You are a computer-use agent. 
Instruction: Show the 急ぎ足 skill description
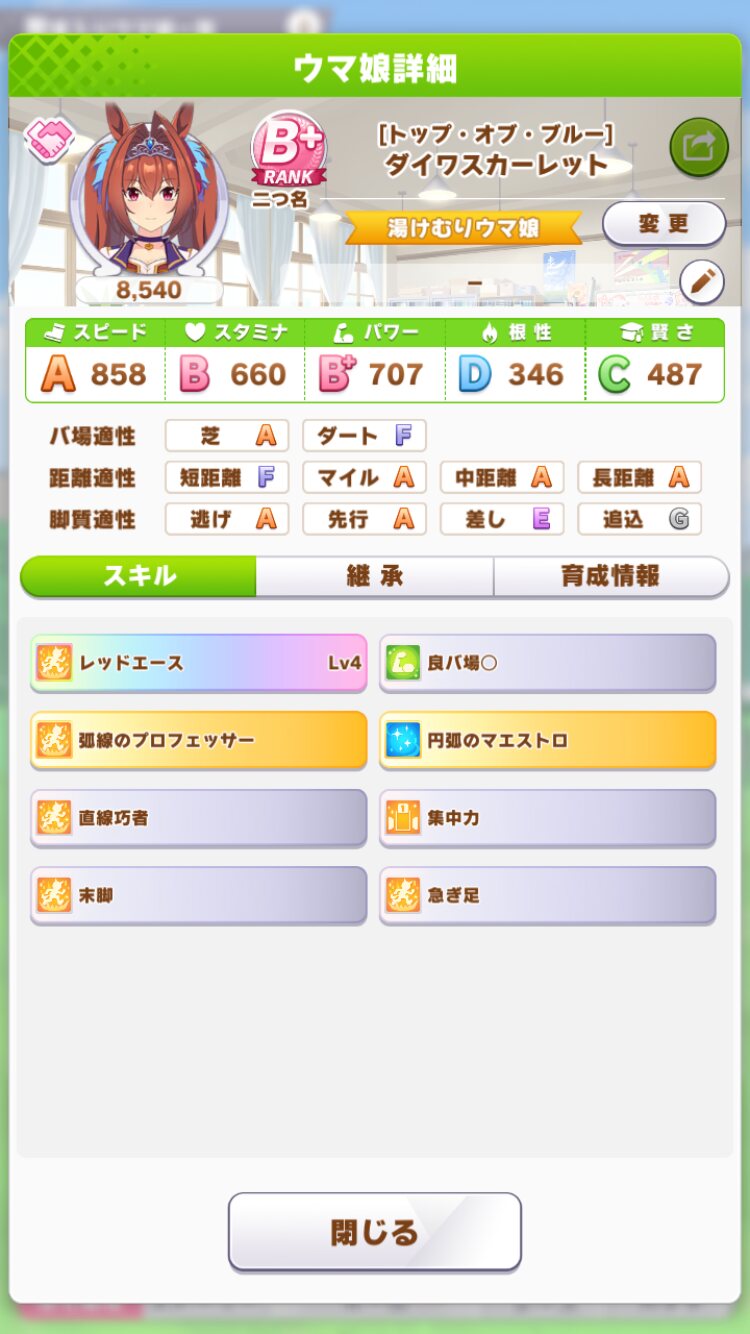pyautogui.click(x=547, y=895)
